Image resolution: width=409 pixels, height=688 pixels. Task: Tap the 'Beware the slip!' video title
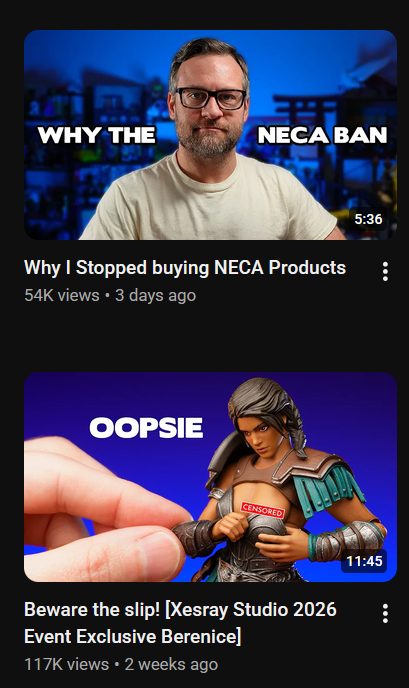[x=180, y=623]
